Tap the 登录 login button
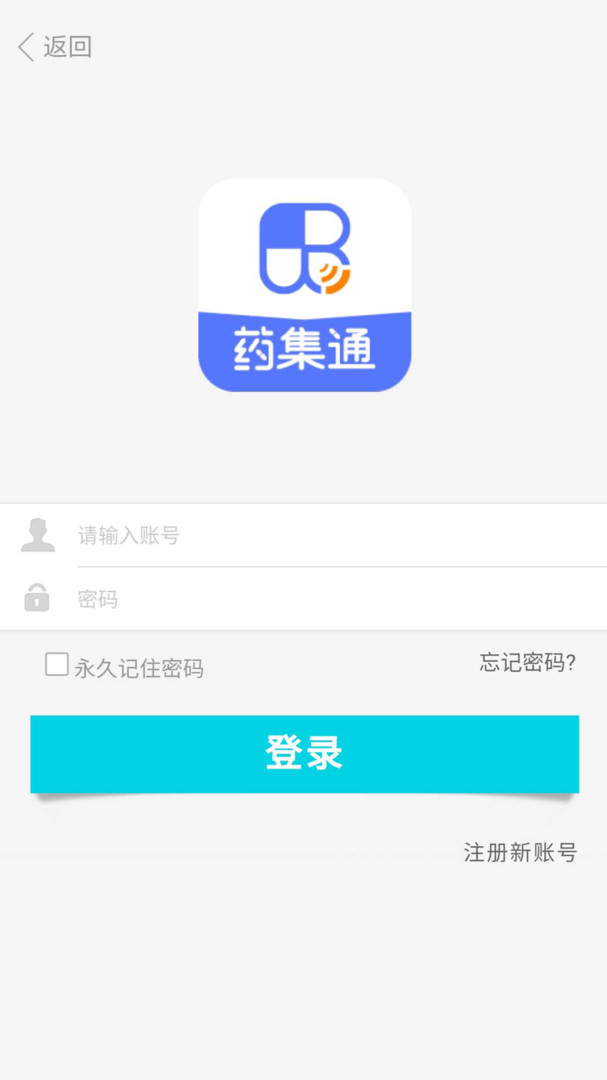 (x=304, y=754)
